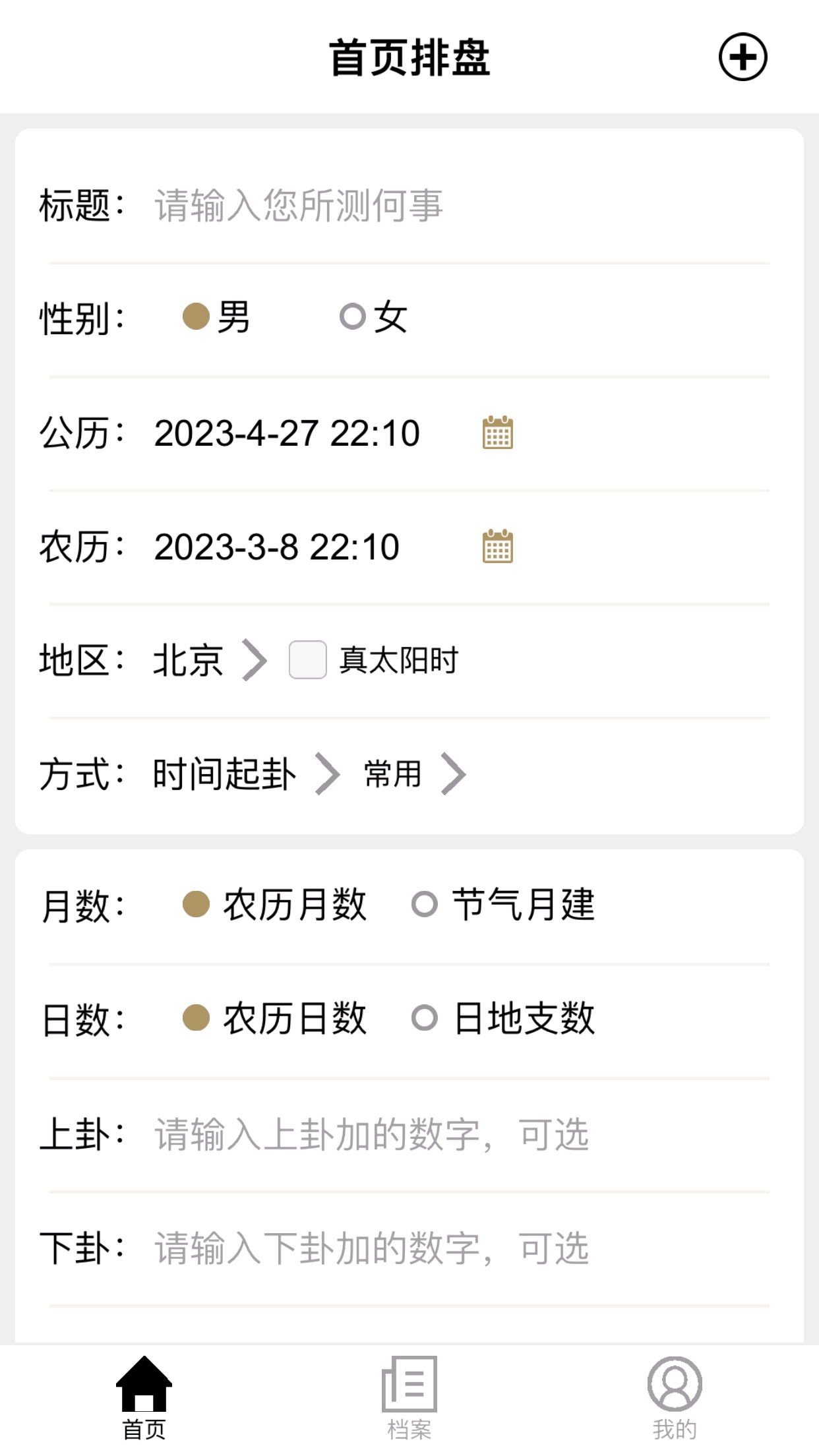This screenshot has height=1456, width=819.
Task: Choose 节气月建 for month number
Action: tap(503, 905)
